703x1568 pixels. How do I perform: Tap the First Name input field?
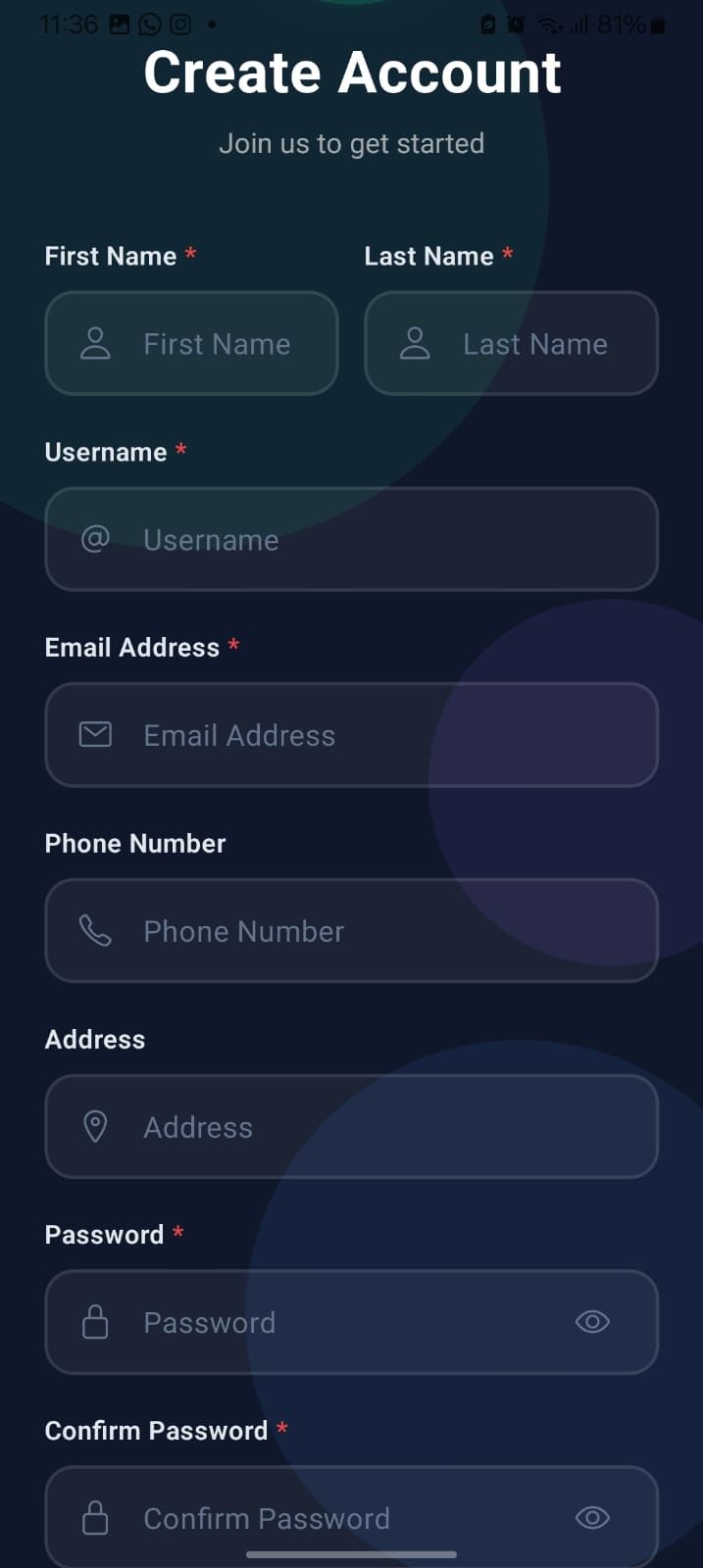[x=216, y=344]
